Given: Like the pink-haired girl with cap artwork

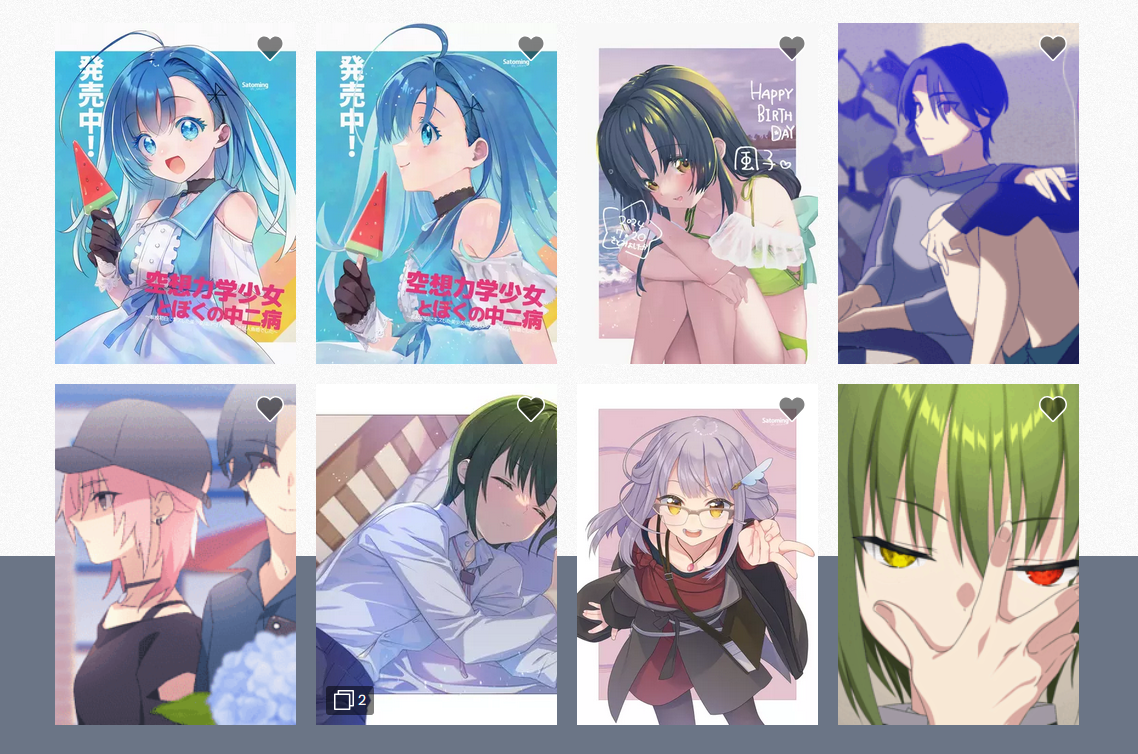Looking at the screenshot, I should [270, 408].
